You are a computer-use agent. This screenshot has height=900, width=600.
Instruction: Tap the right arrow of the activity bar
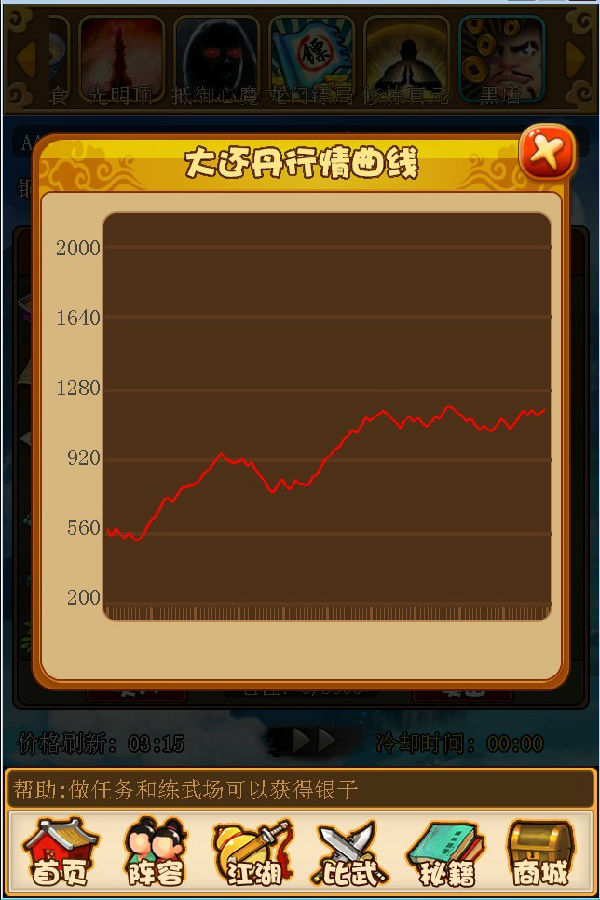pos(576,58)
